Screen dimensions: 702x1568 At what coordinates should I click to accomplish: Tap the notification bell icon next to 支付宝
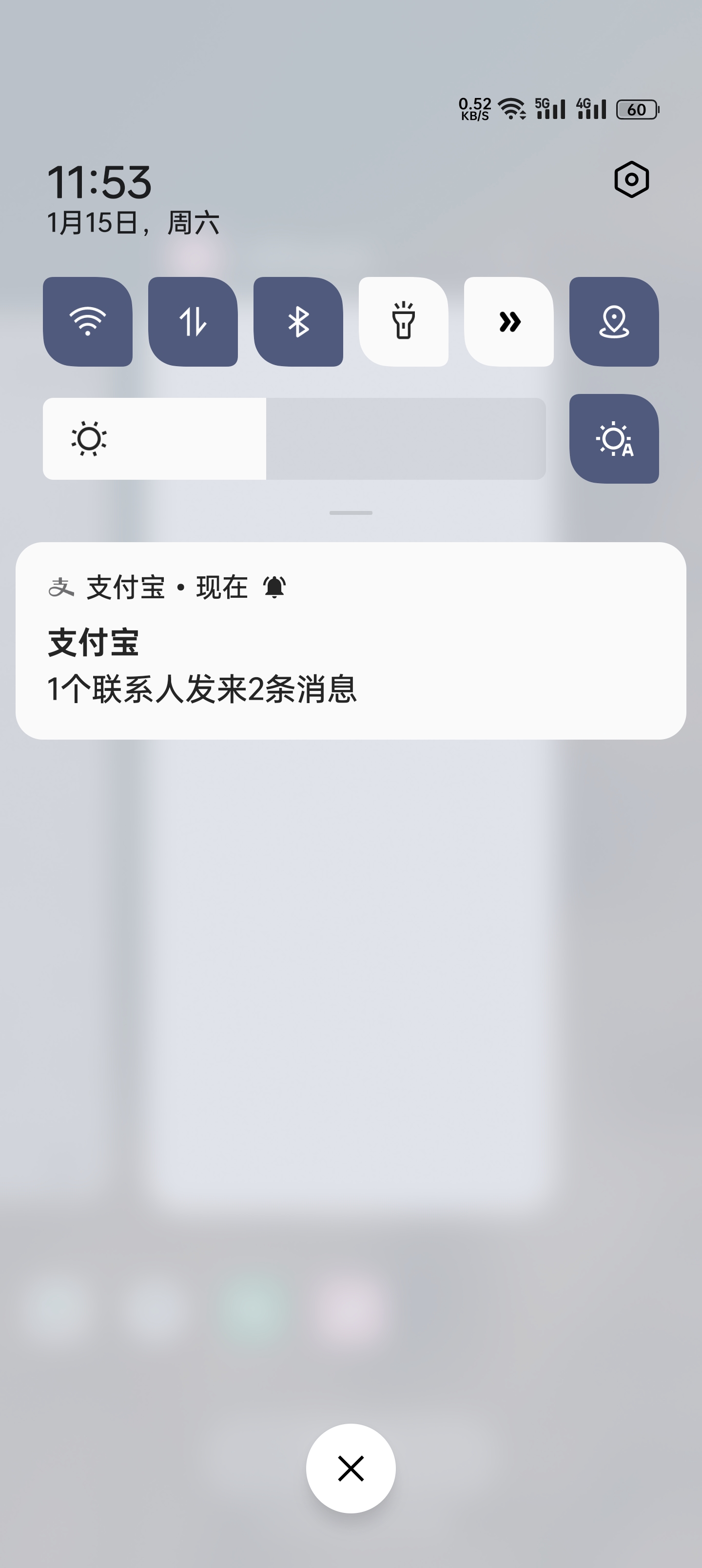[277, 586]
